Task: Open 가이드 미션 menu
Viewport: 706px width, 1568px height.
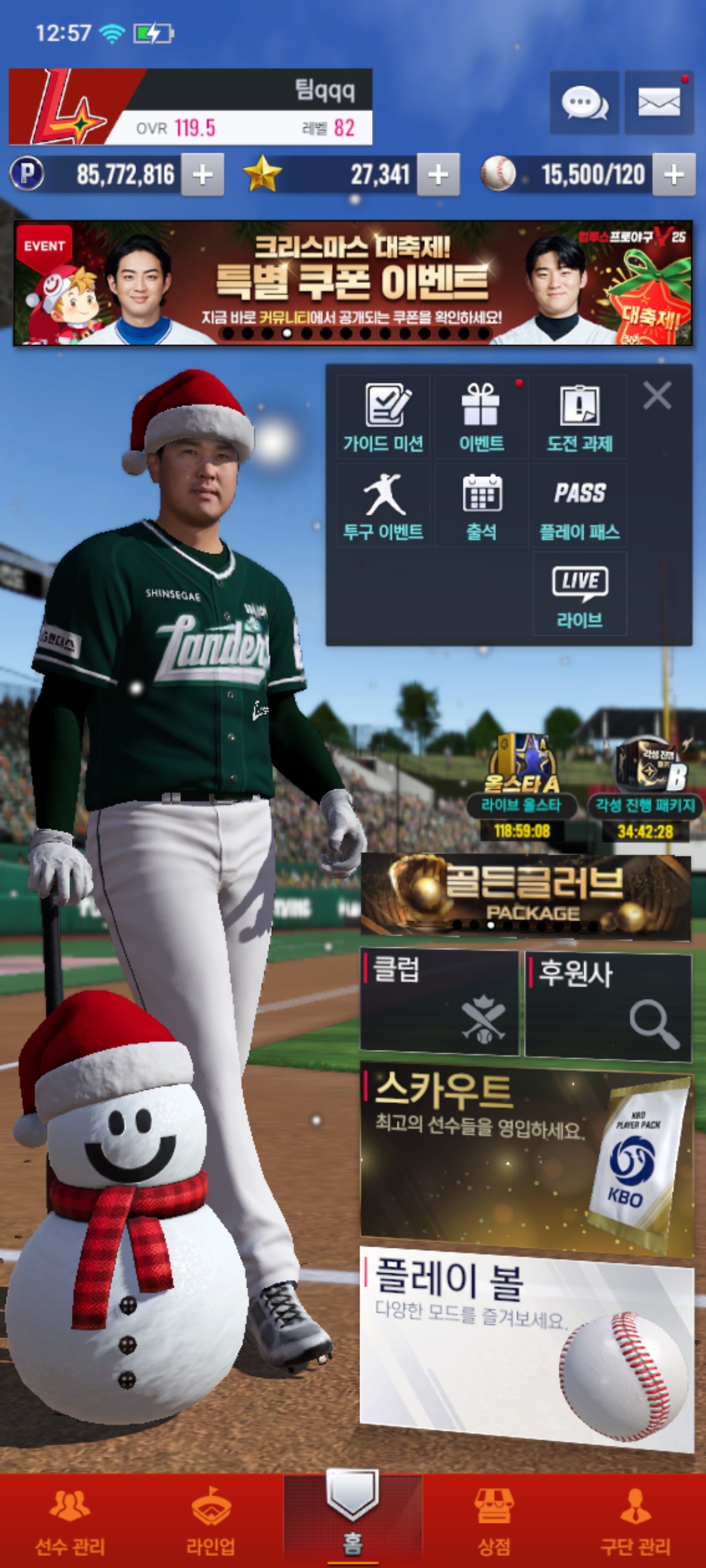Action: 384,418
